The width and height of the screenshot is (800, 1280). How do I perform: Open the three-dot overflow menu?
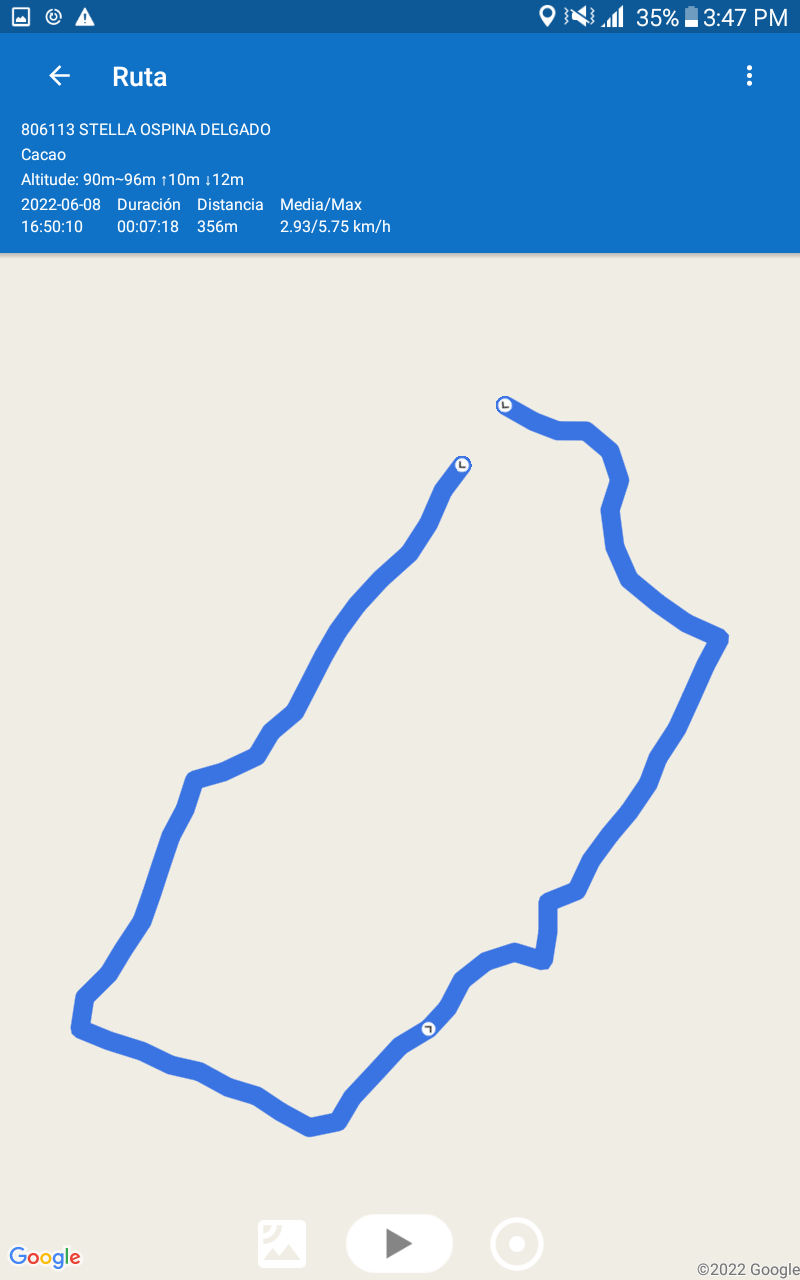click(749, 76)
